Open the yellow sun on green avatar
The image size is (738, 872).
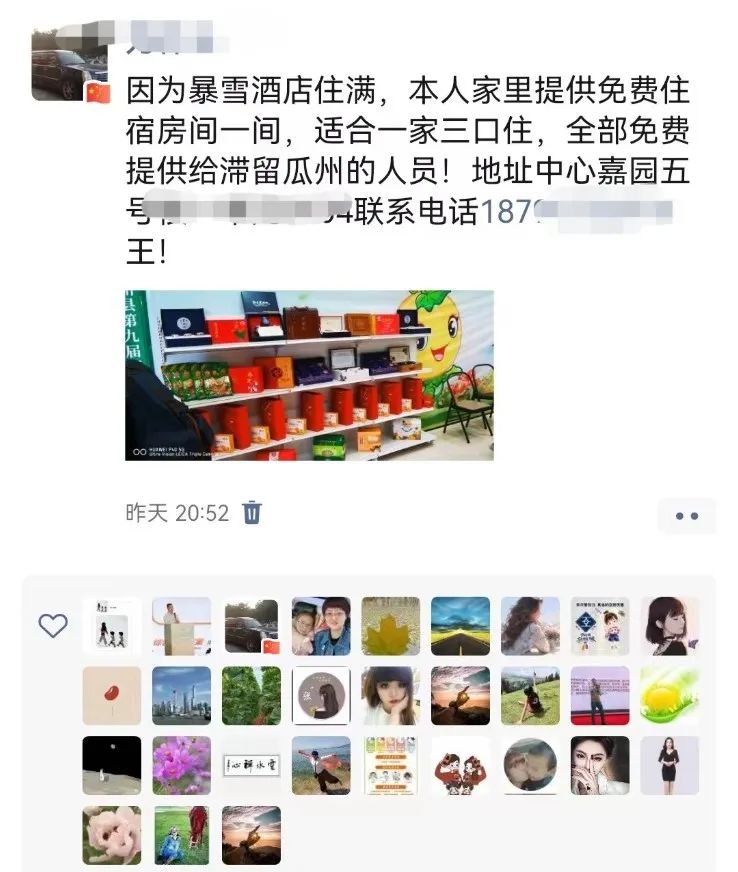(x=669, y=696)
